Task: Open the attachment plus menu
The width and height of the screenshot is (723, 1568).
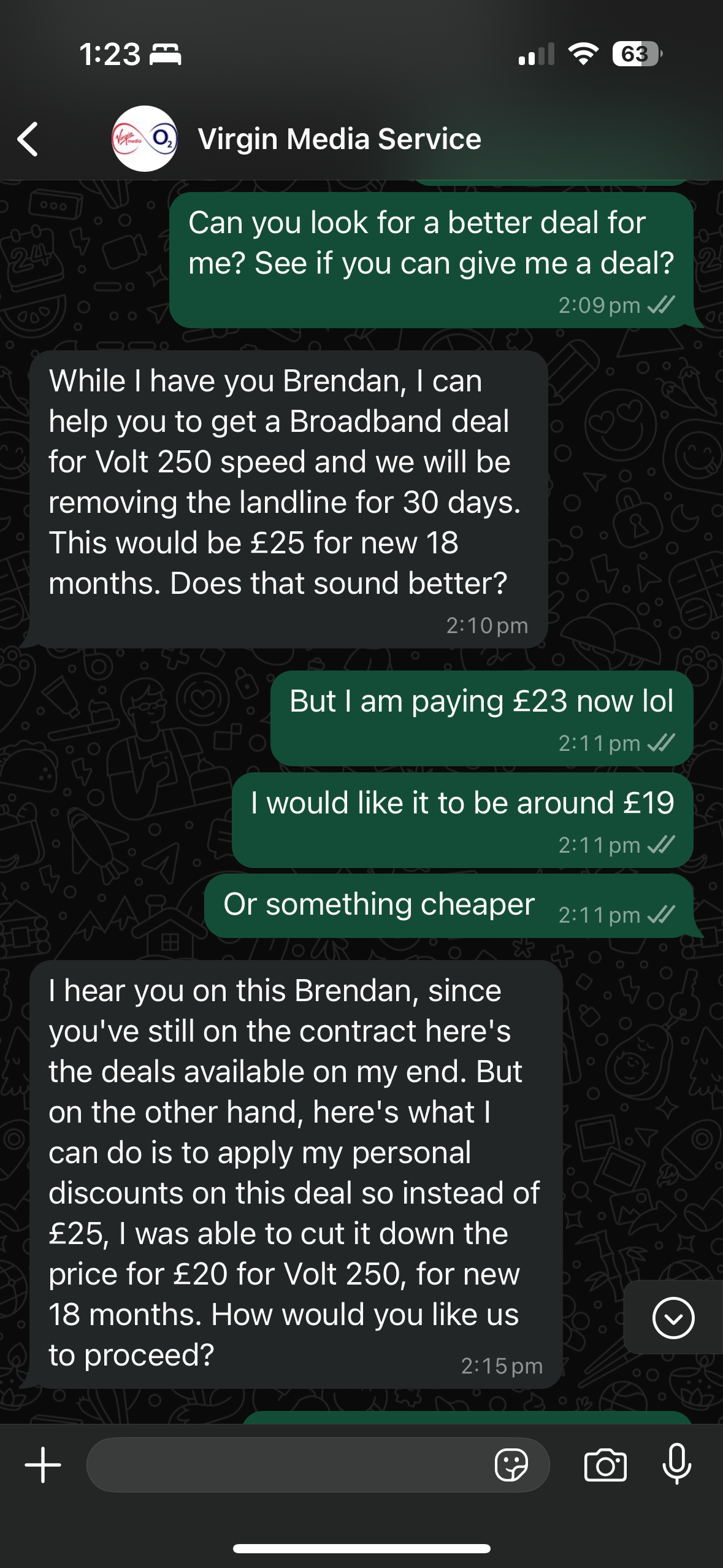Action: click(x=43, y=1465)
